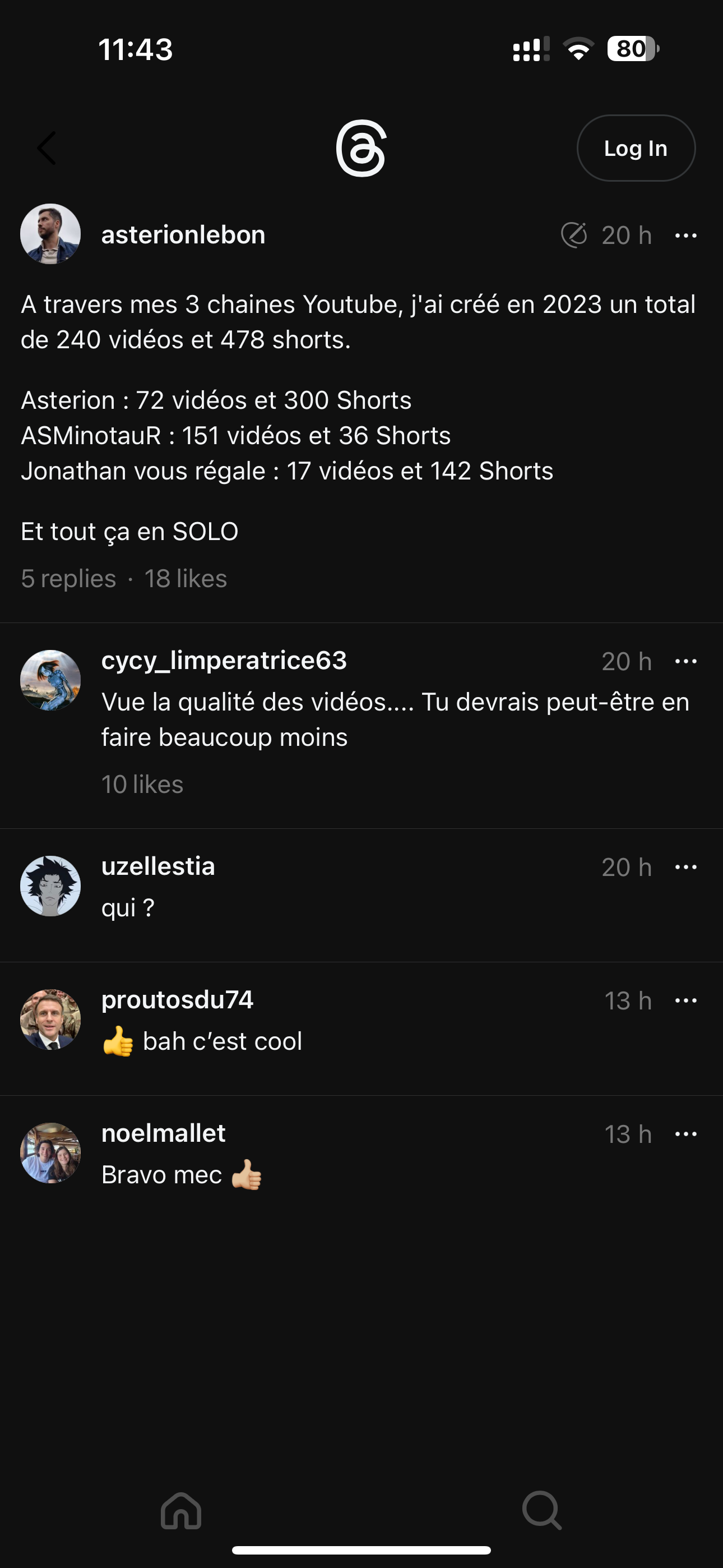Open more options for proutosdu74's reply
This screenshot has width=723, height=1568.
pos(686,1000)
